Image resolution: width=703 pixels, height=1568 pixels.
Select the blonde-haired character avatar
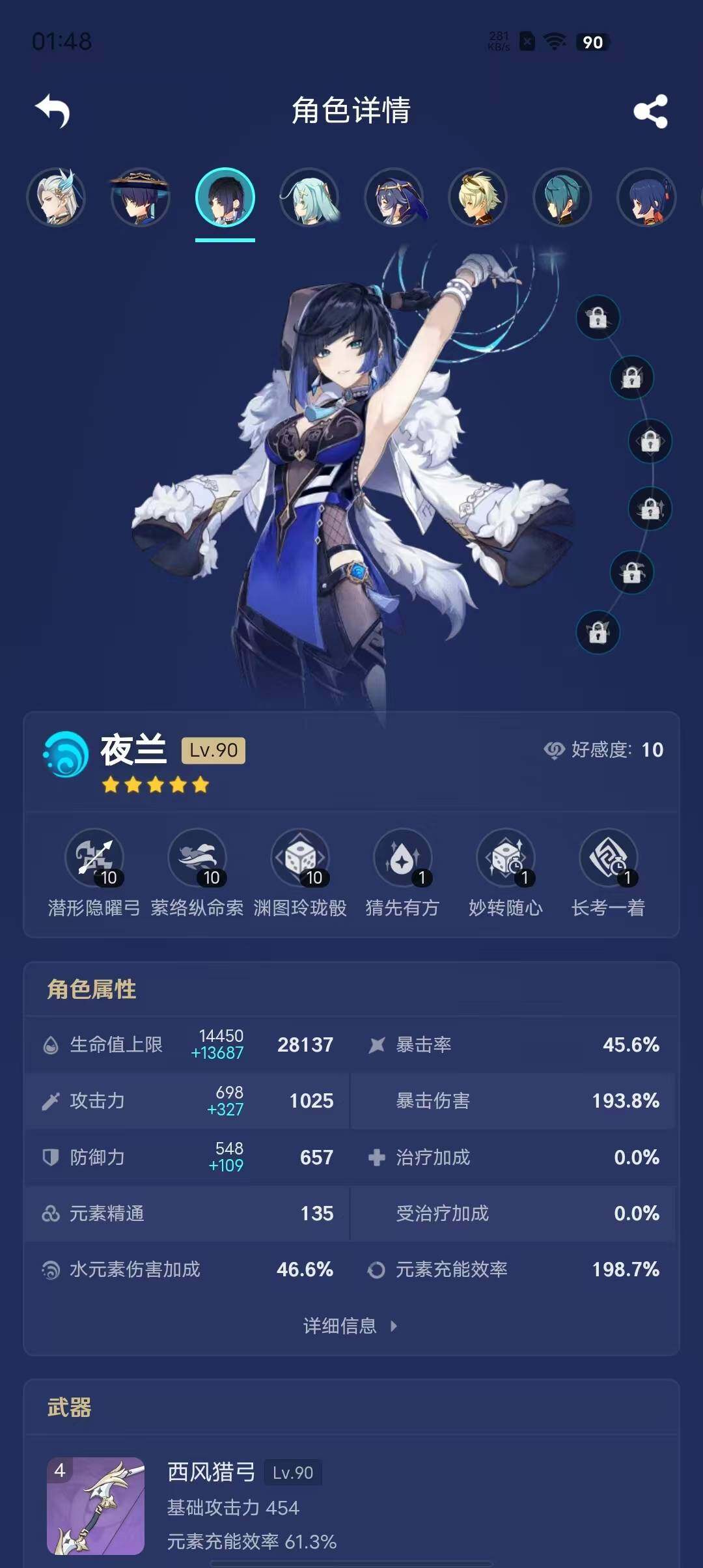pos(478,197)
